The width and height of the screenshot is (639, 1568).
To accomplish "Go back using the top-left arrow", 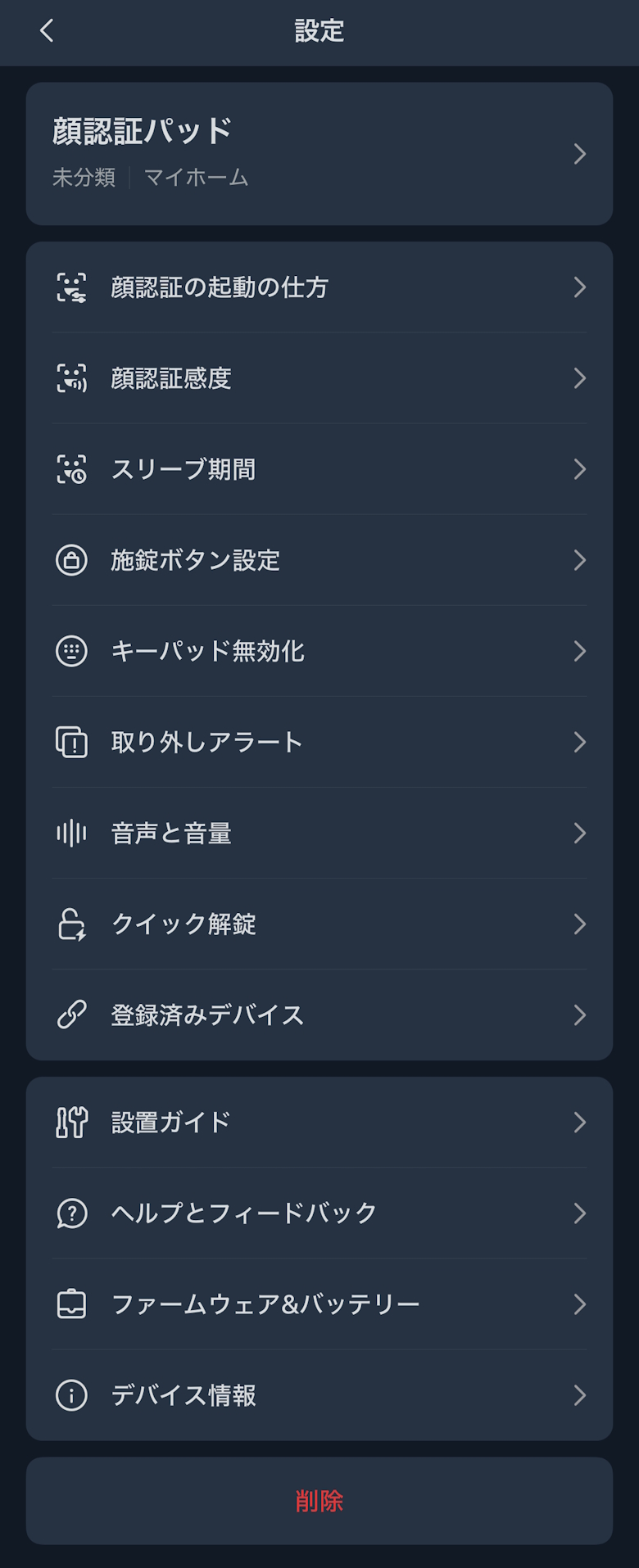I will click(47, 31).
